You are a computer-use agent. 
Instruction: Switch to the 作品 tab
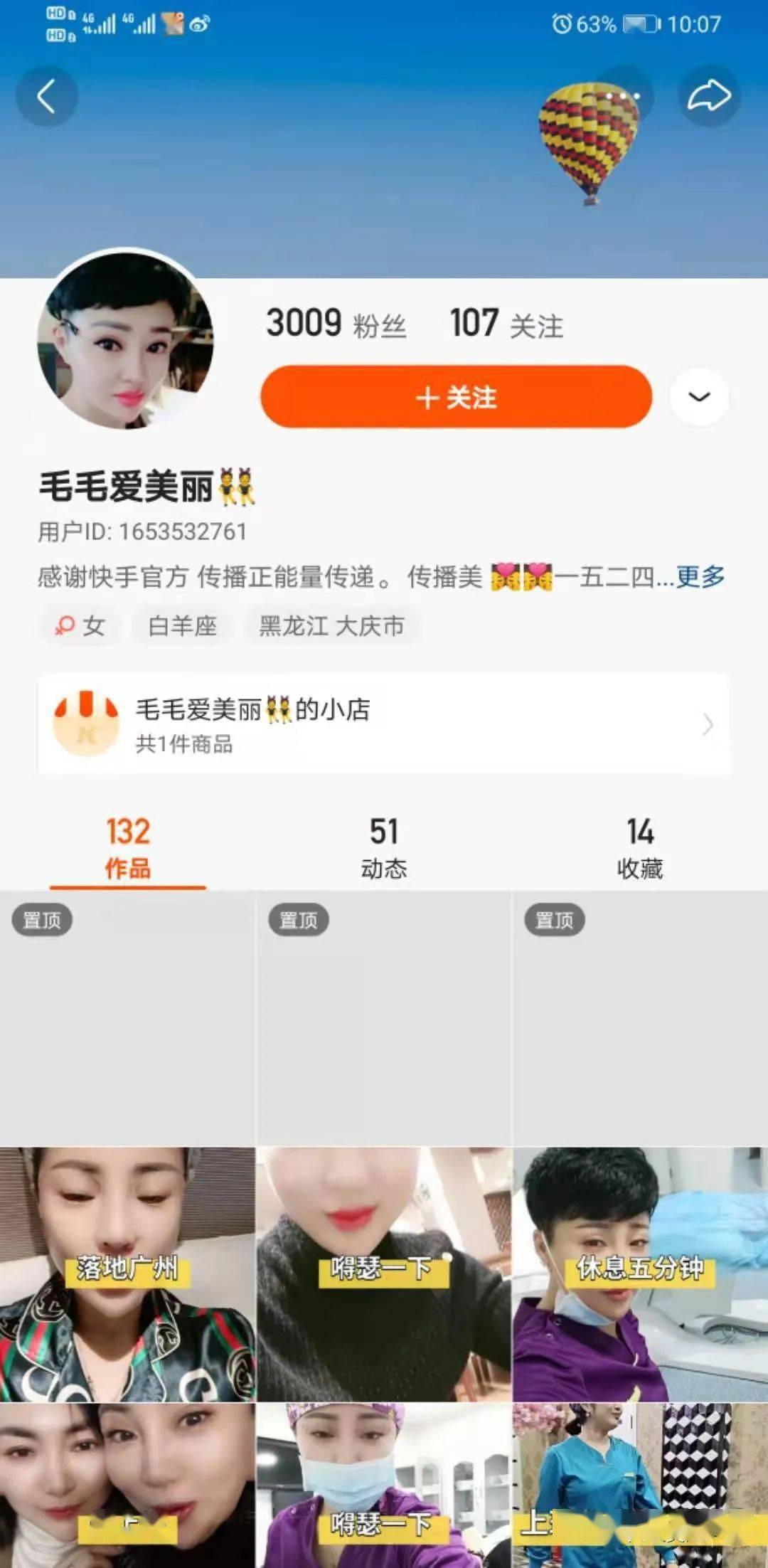coord(128,848)
